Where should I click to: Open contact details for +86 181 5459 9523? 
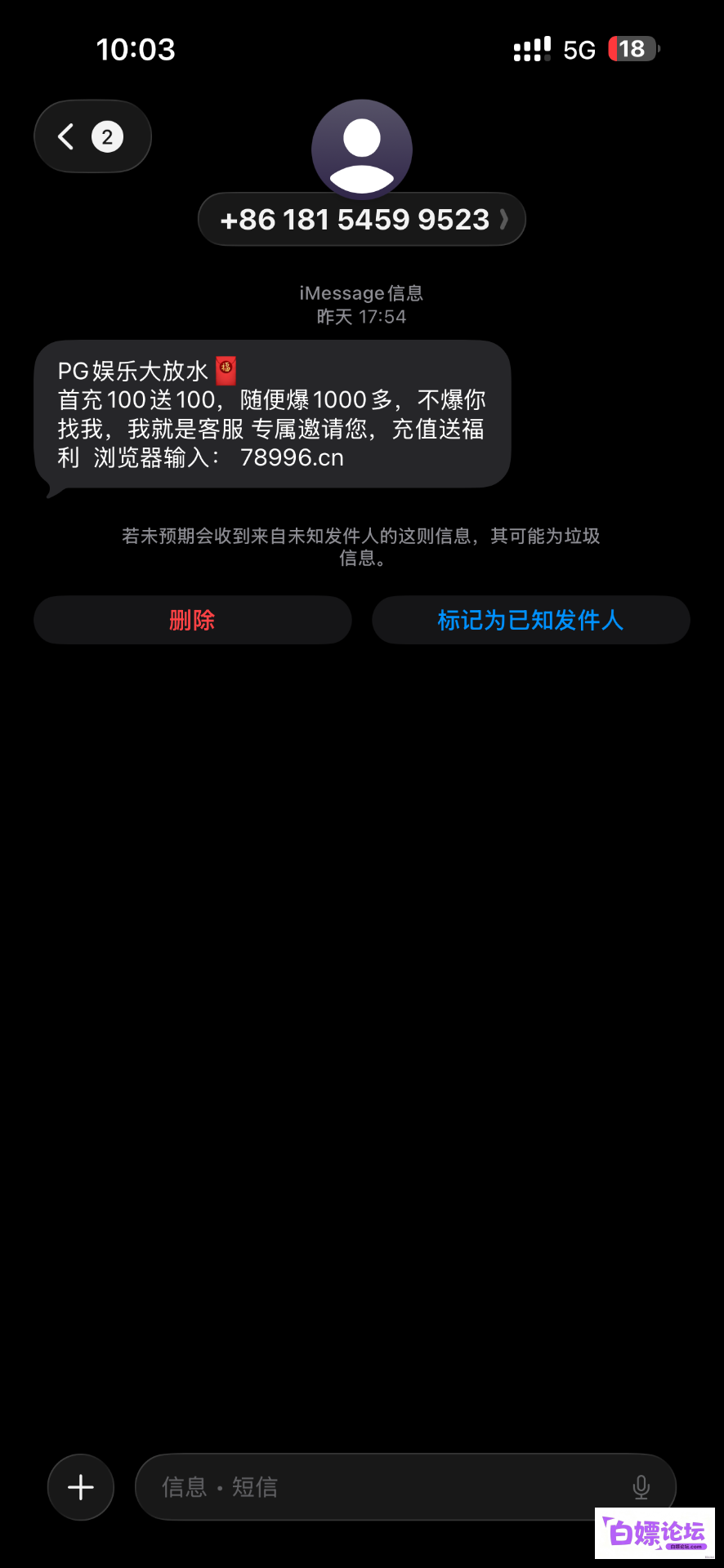click(362, 220)
